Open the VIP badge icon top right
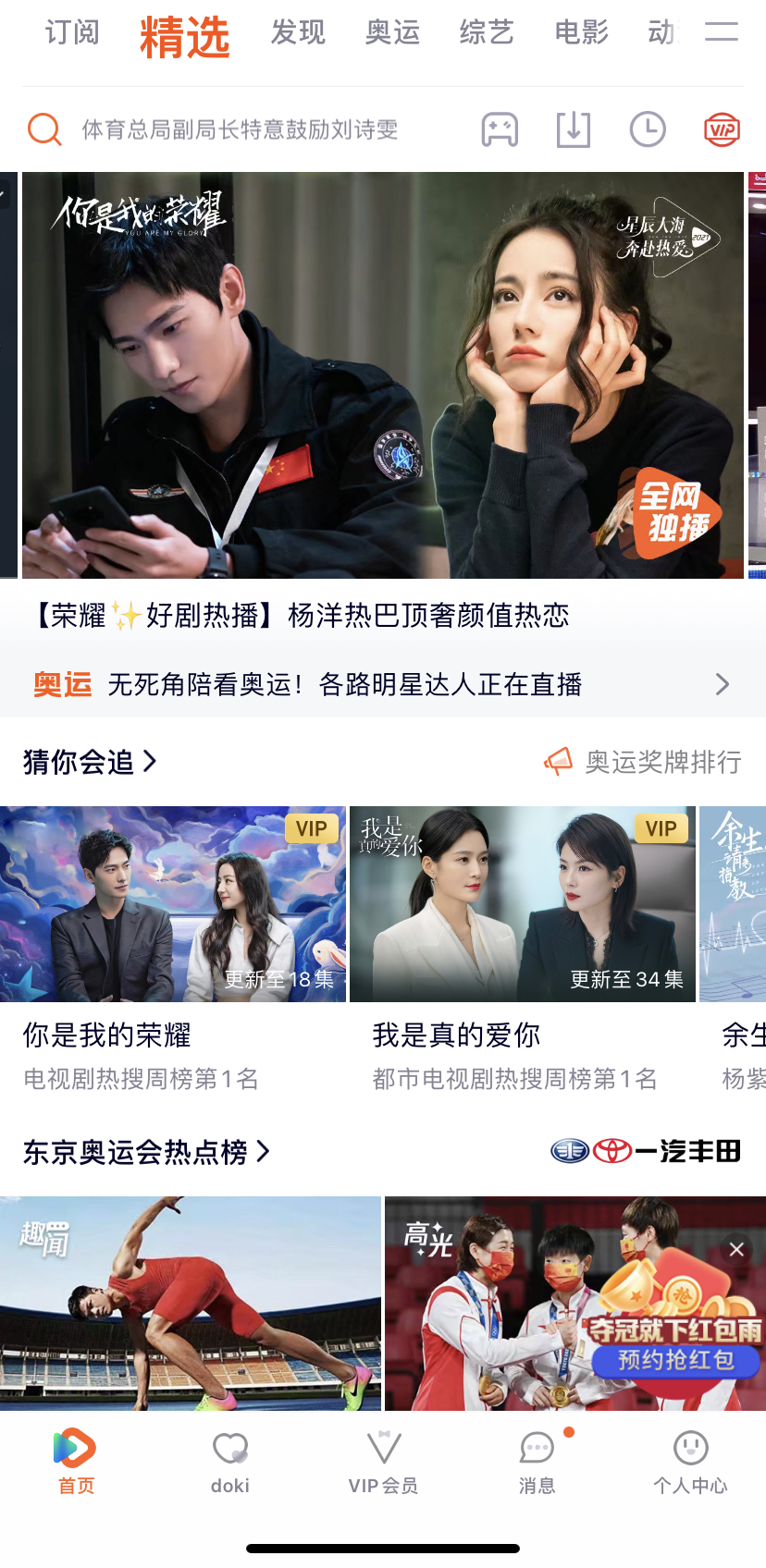This screenshot has height=1568, width=766. coord(722,129)
